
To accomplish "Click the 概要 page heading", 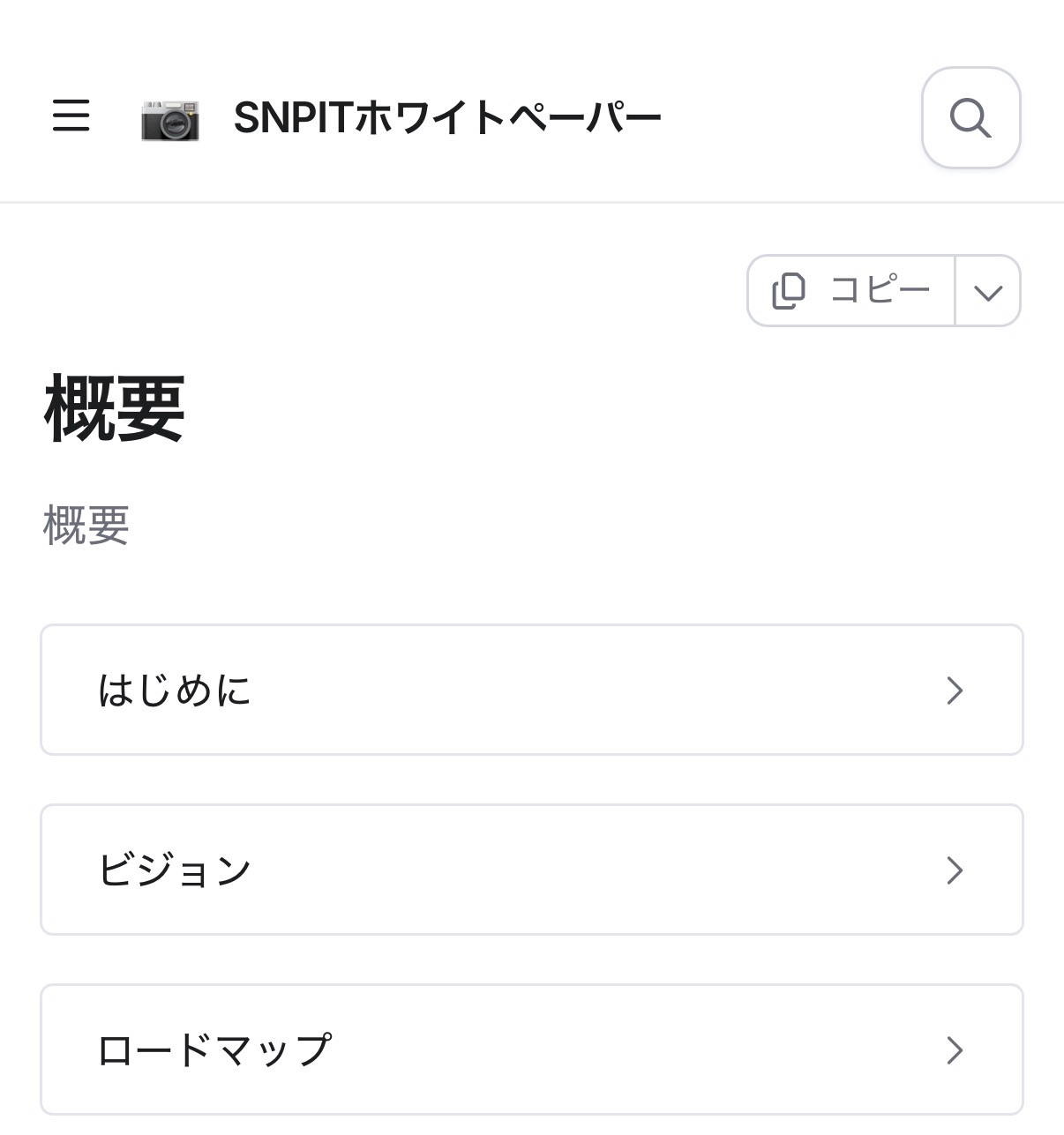I will (x=115, y=407).
